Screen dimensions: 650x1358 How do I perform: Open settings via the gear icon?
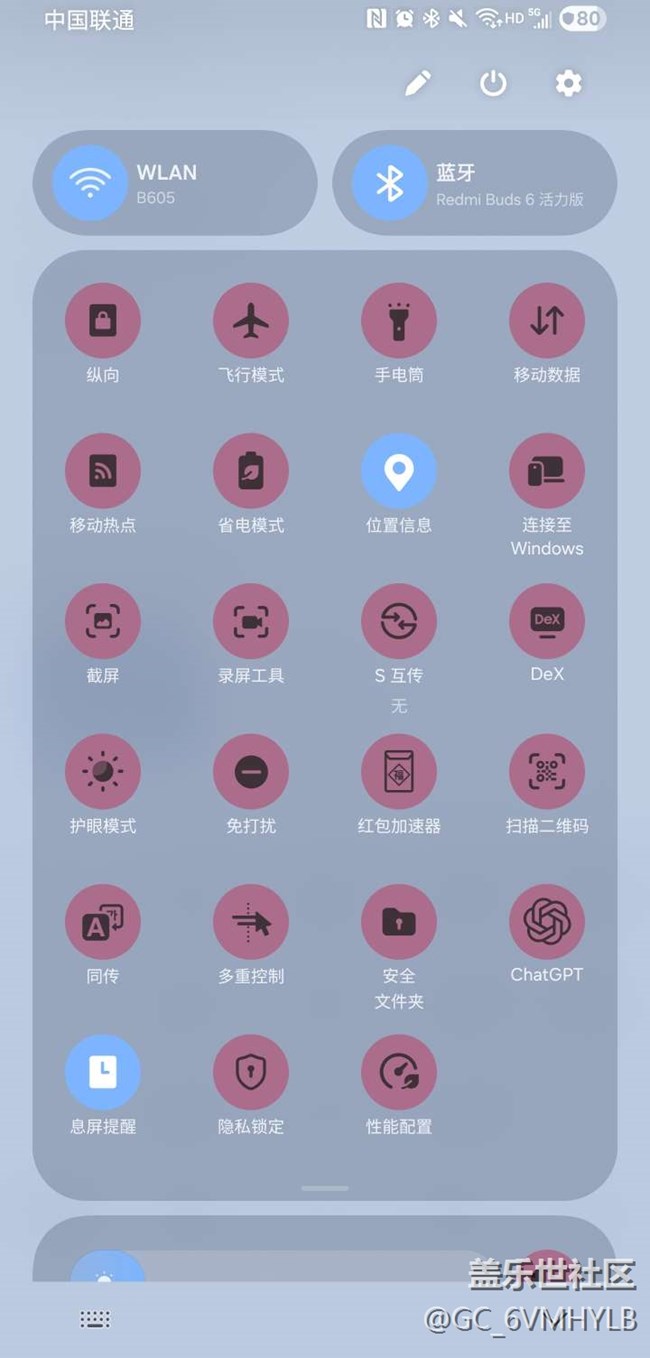569,83
